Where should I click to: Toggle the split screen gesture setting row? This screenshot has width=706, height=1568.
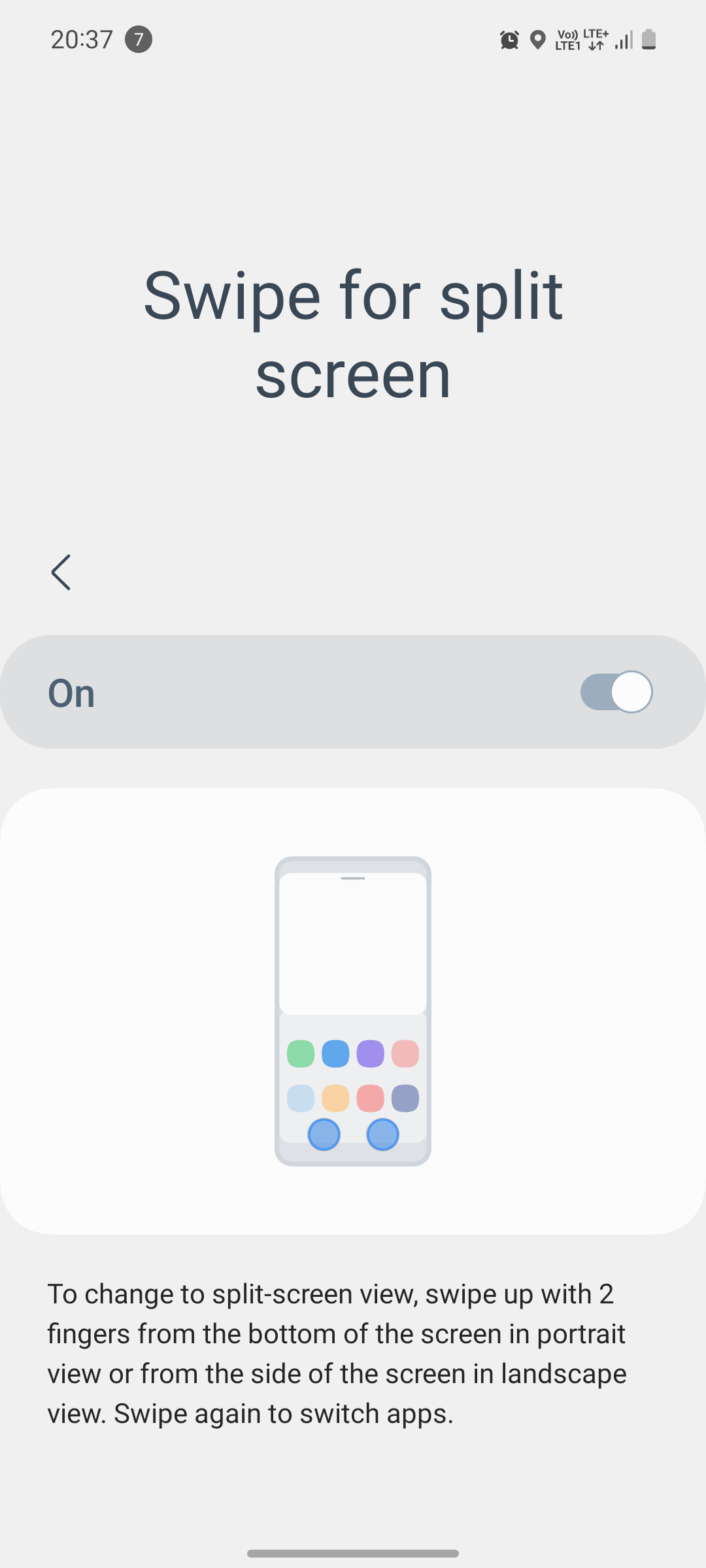(353, 691)
